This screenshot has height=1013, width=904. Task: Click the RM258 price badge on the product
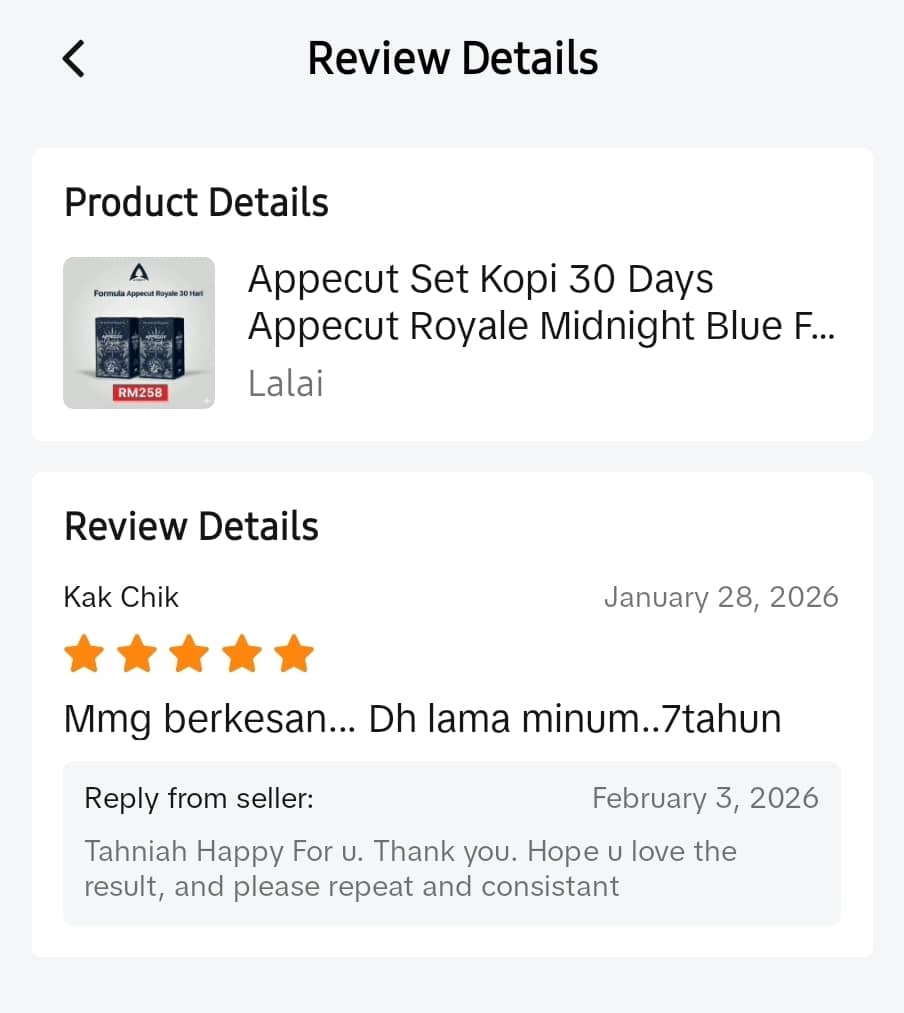point(139,392)
